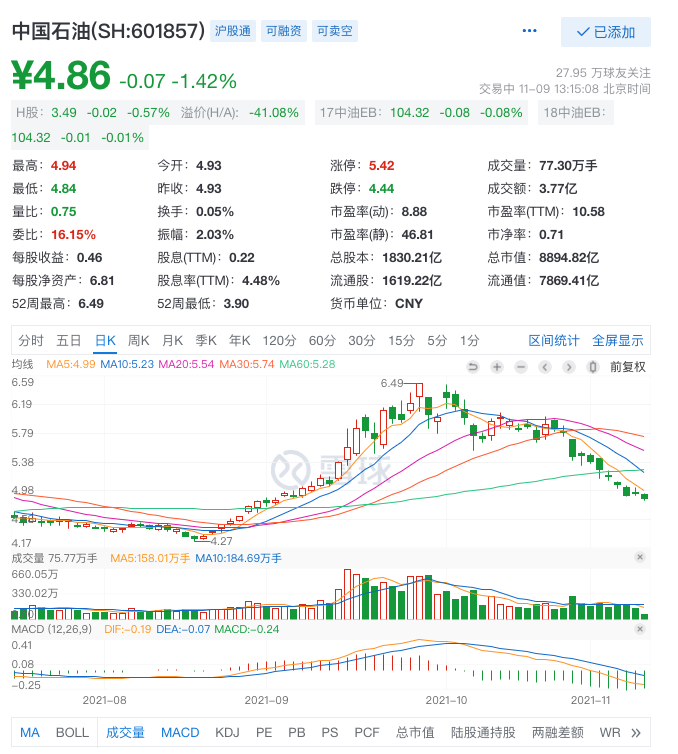678x754 pixels.
Task: Select the 五日 chart period
Action: point(69,340)
